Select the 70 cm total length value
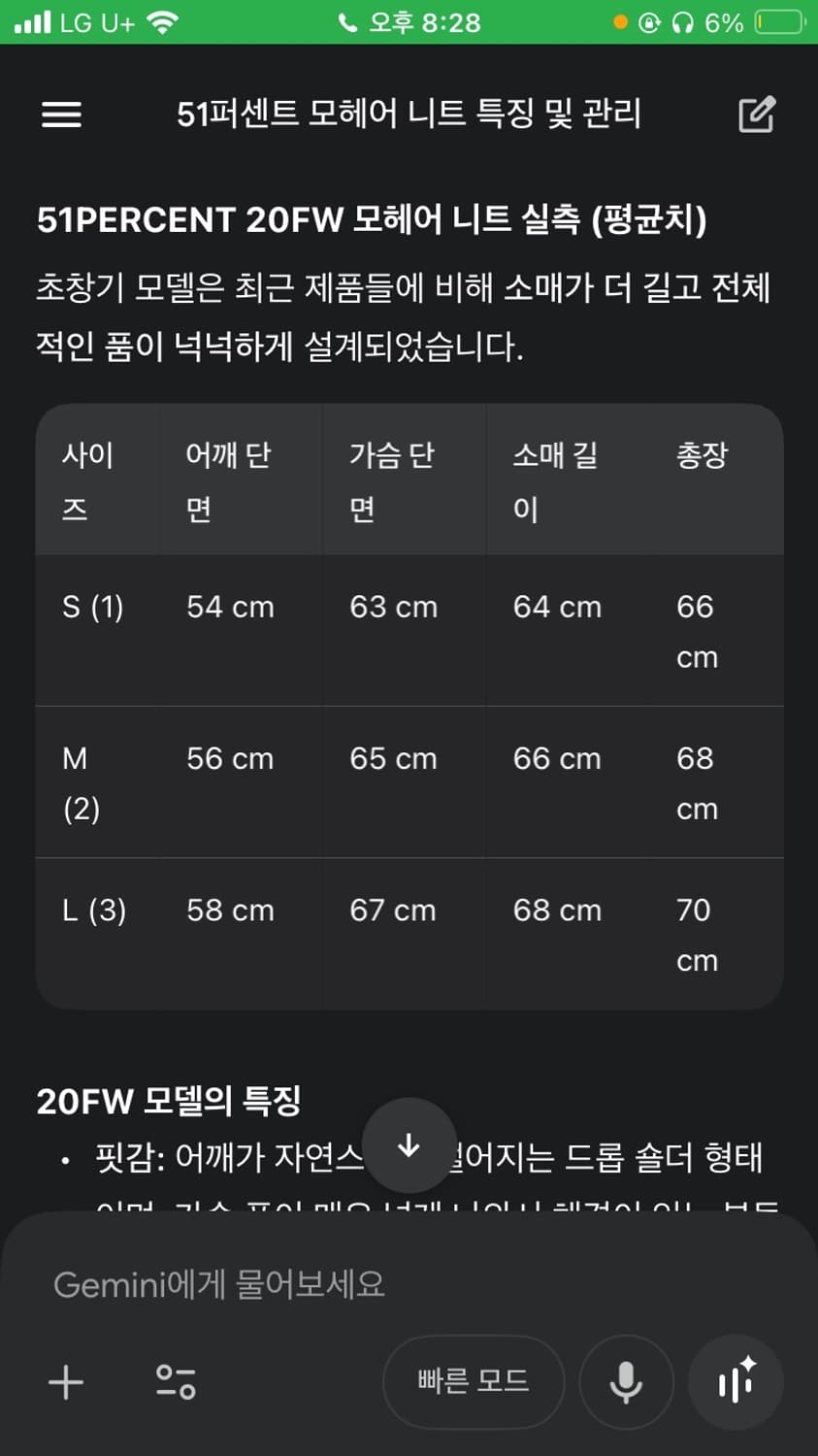818x1456 pixels. (x=696, y=935)
